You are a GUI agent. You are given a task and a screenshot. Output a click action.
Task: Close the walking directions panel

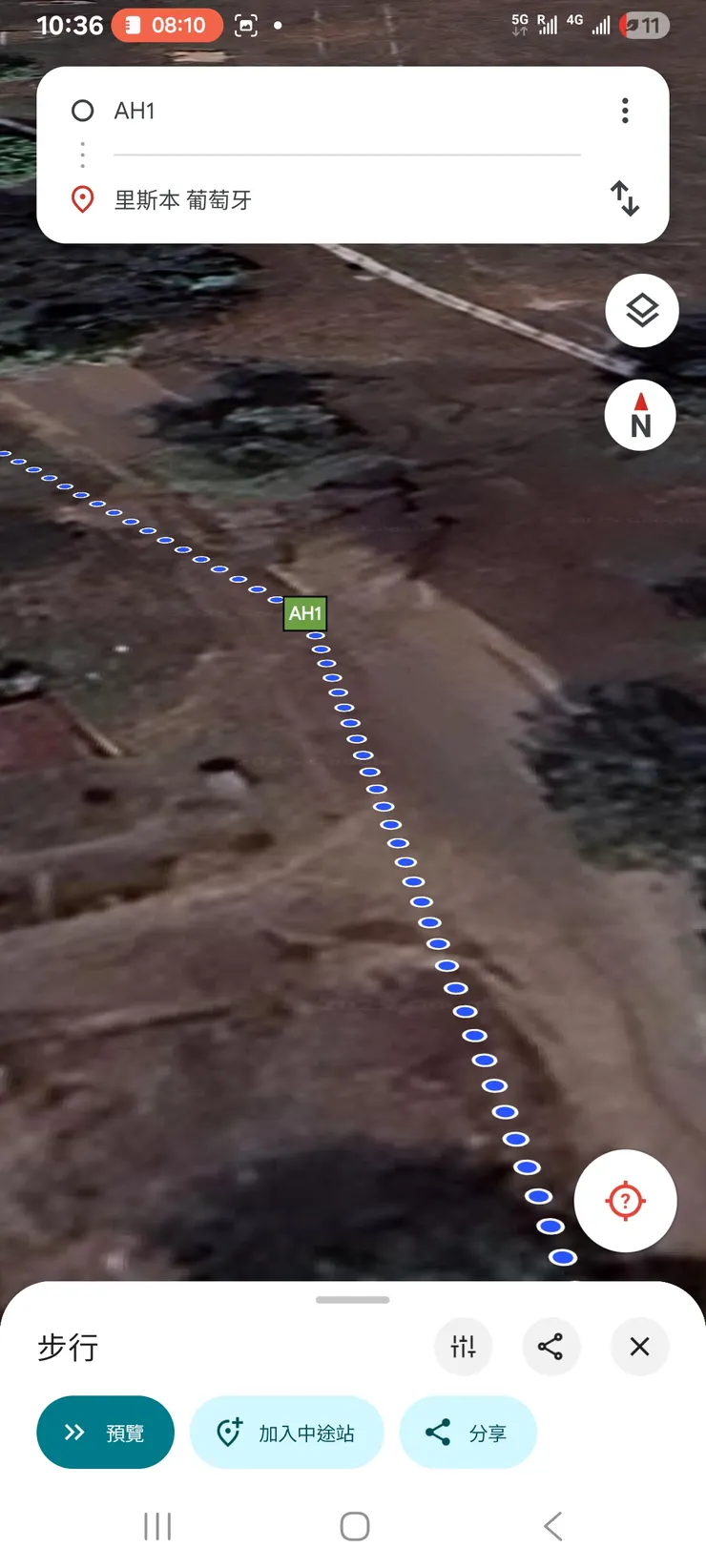639,1346
